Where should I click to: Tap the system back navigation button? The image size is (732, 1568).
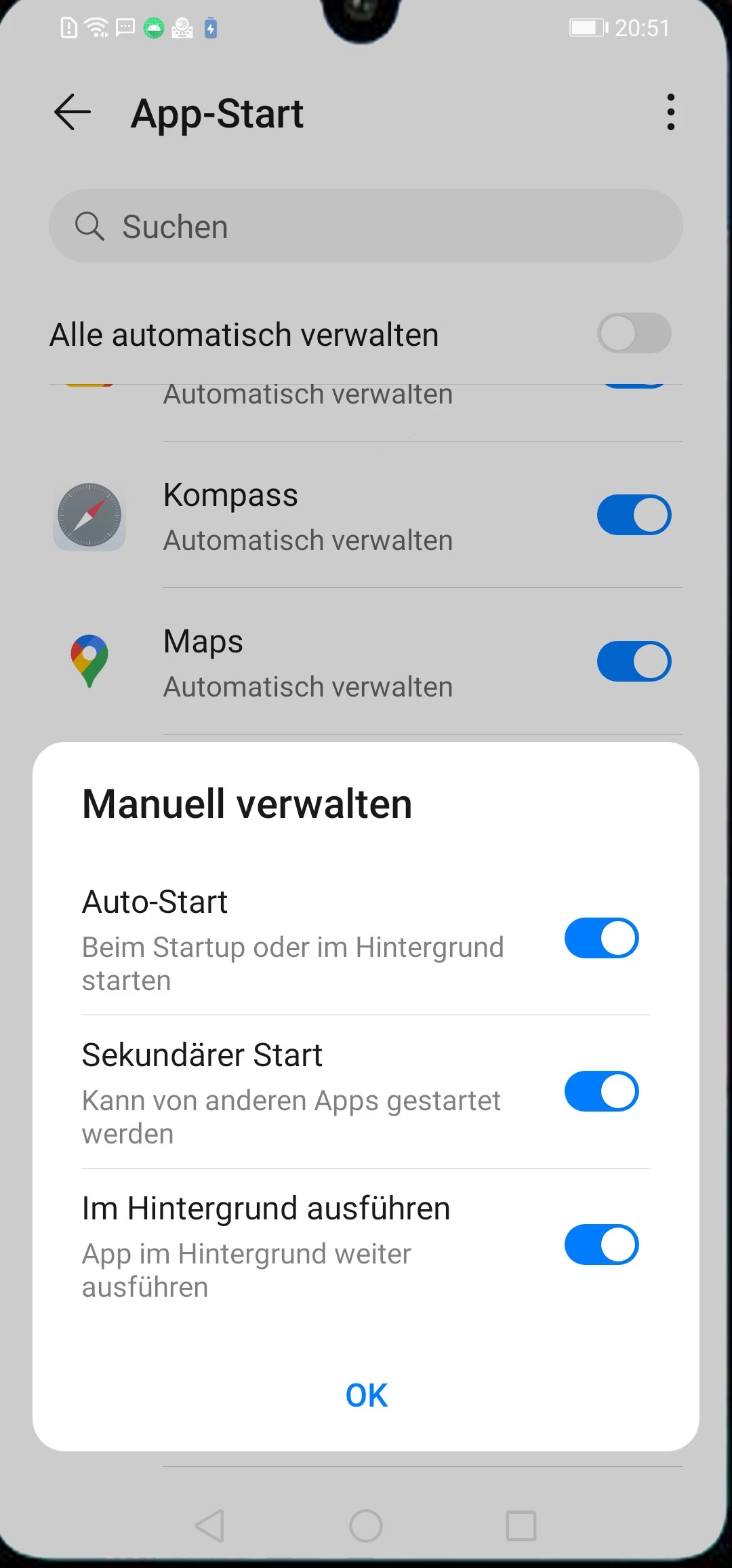pyautogui.click(x=210, y=1526)
